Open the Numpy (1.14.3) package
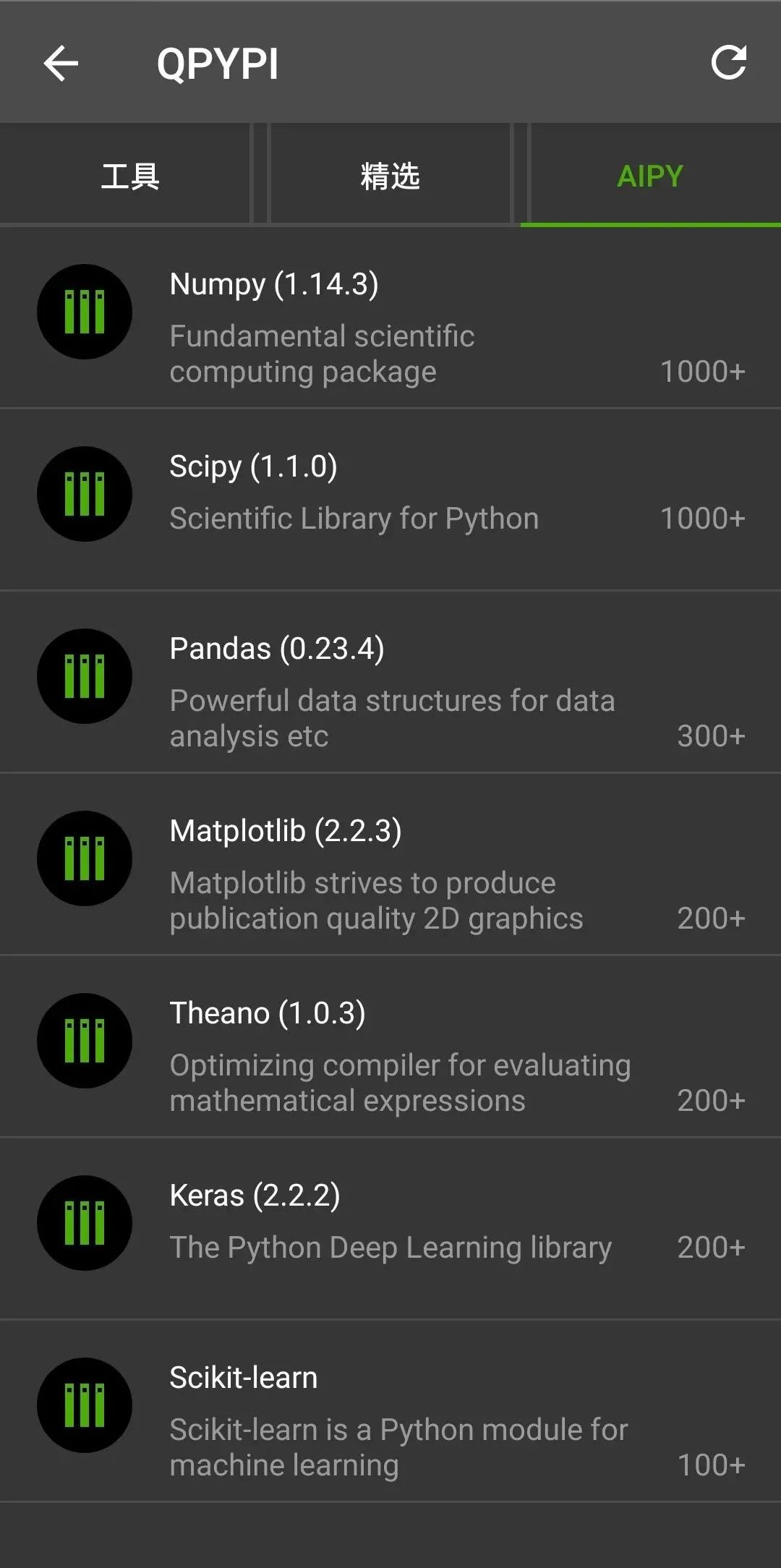This screenshot has width=781, height=1568. tap(390, 318)
